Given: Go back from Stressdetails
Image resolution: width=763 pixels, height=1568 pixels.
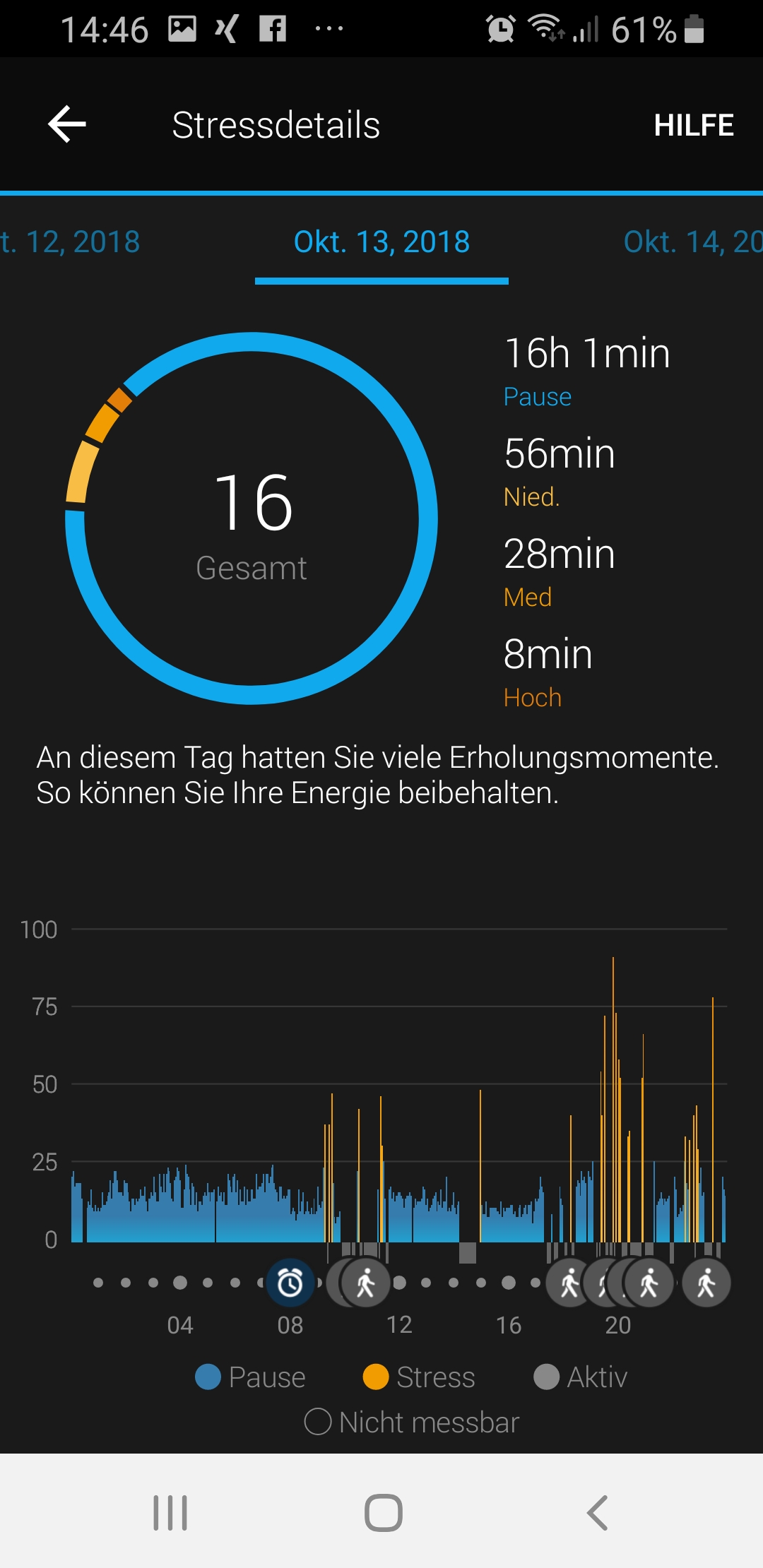Looking at the screenshot, I should 67,124.
